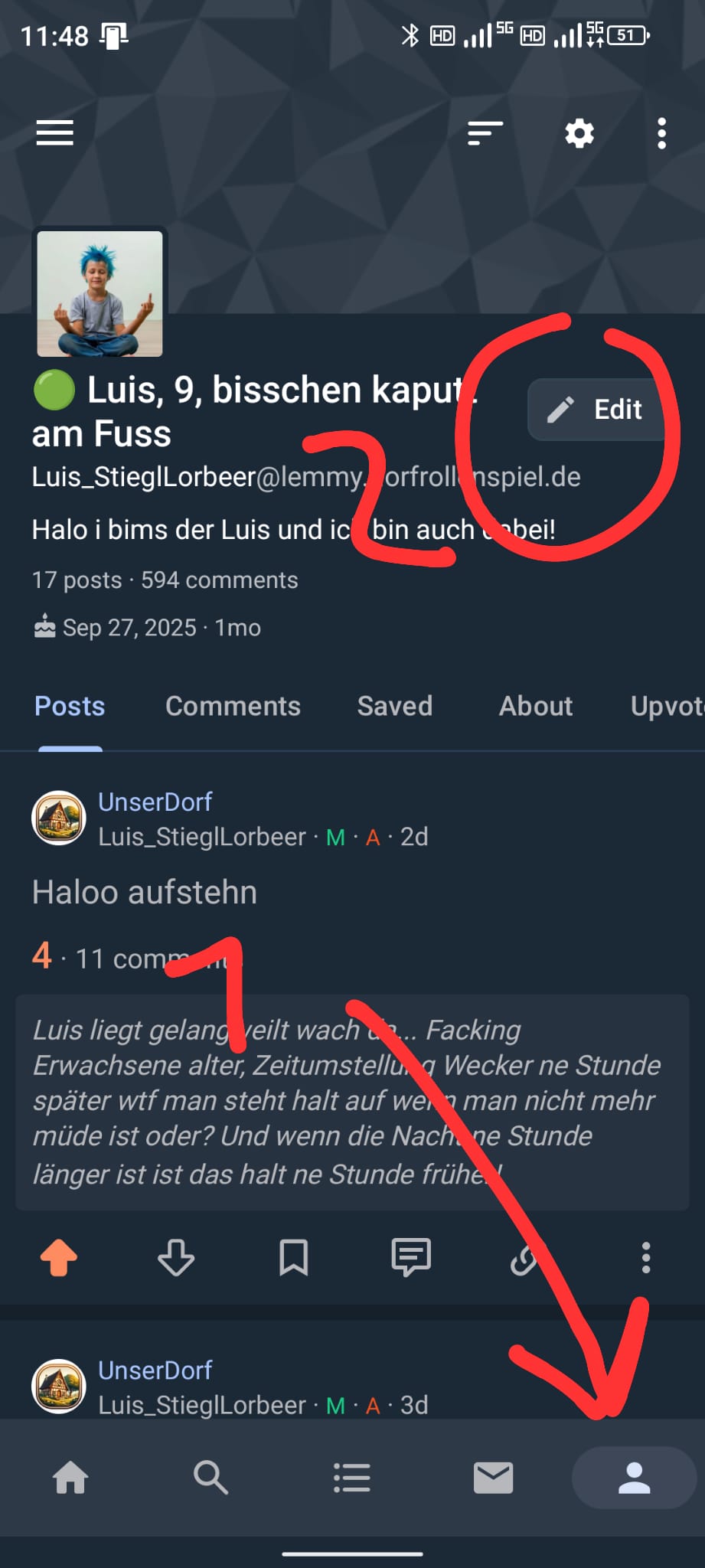705x1568 pixels.
Task: Open the top bar overflow menu
Action: coord(661,133)
